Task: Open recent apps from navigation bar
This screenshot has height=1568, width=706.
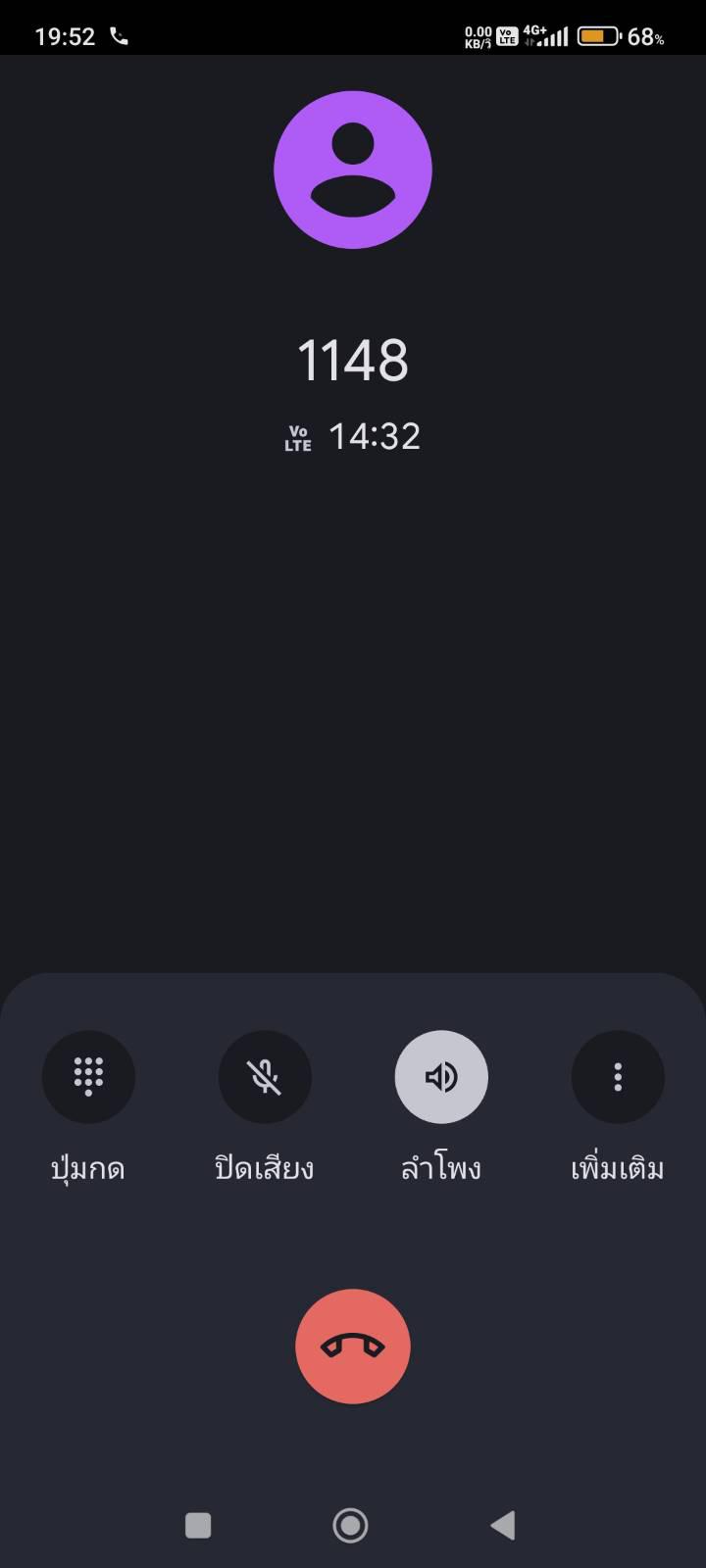Action: point(198,1525)
